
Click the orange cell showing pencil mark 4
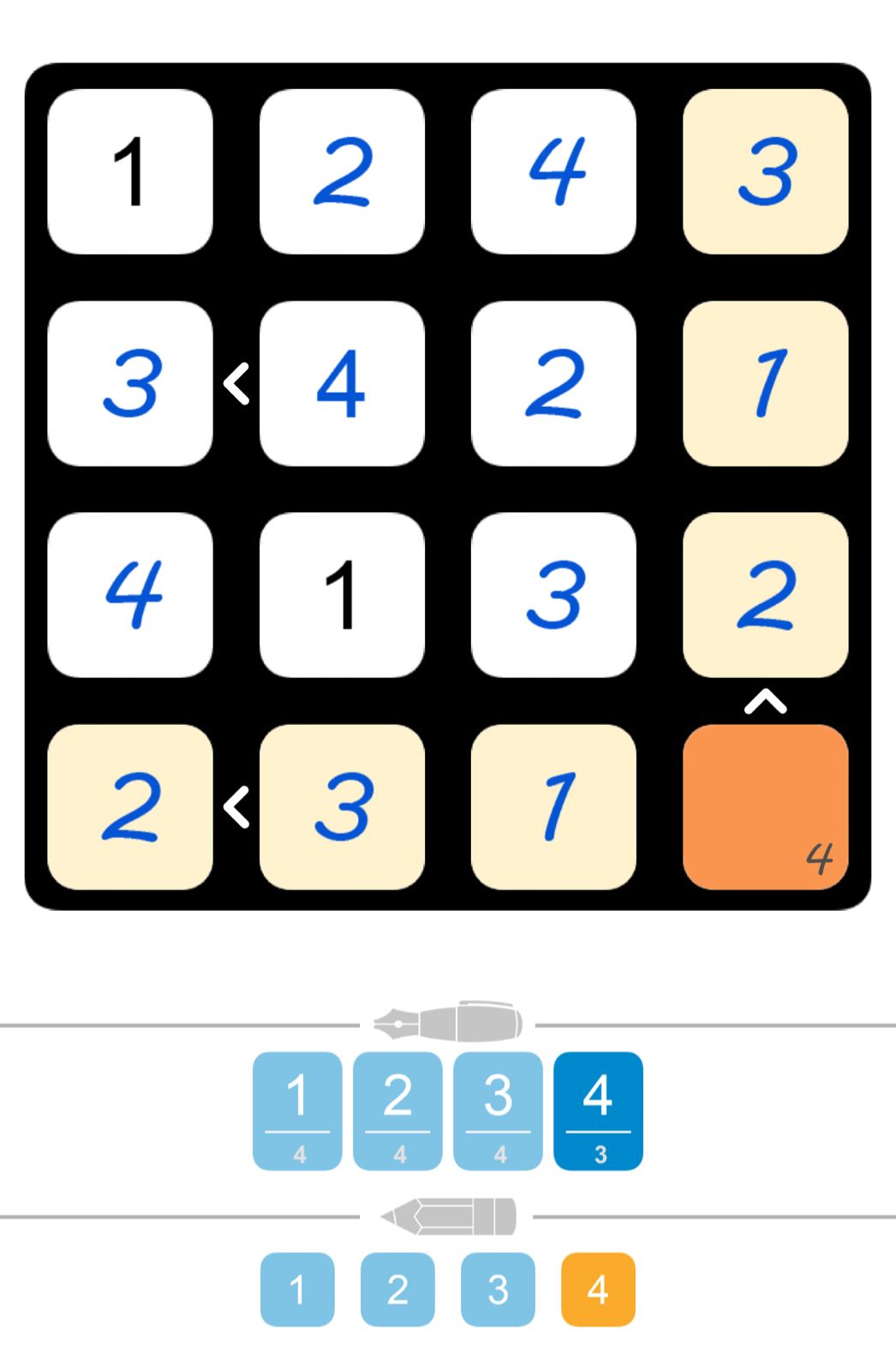pyautogui.click(x=765, y=805)
